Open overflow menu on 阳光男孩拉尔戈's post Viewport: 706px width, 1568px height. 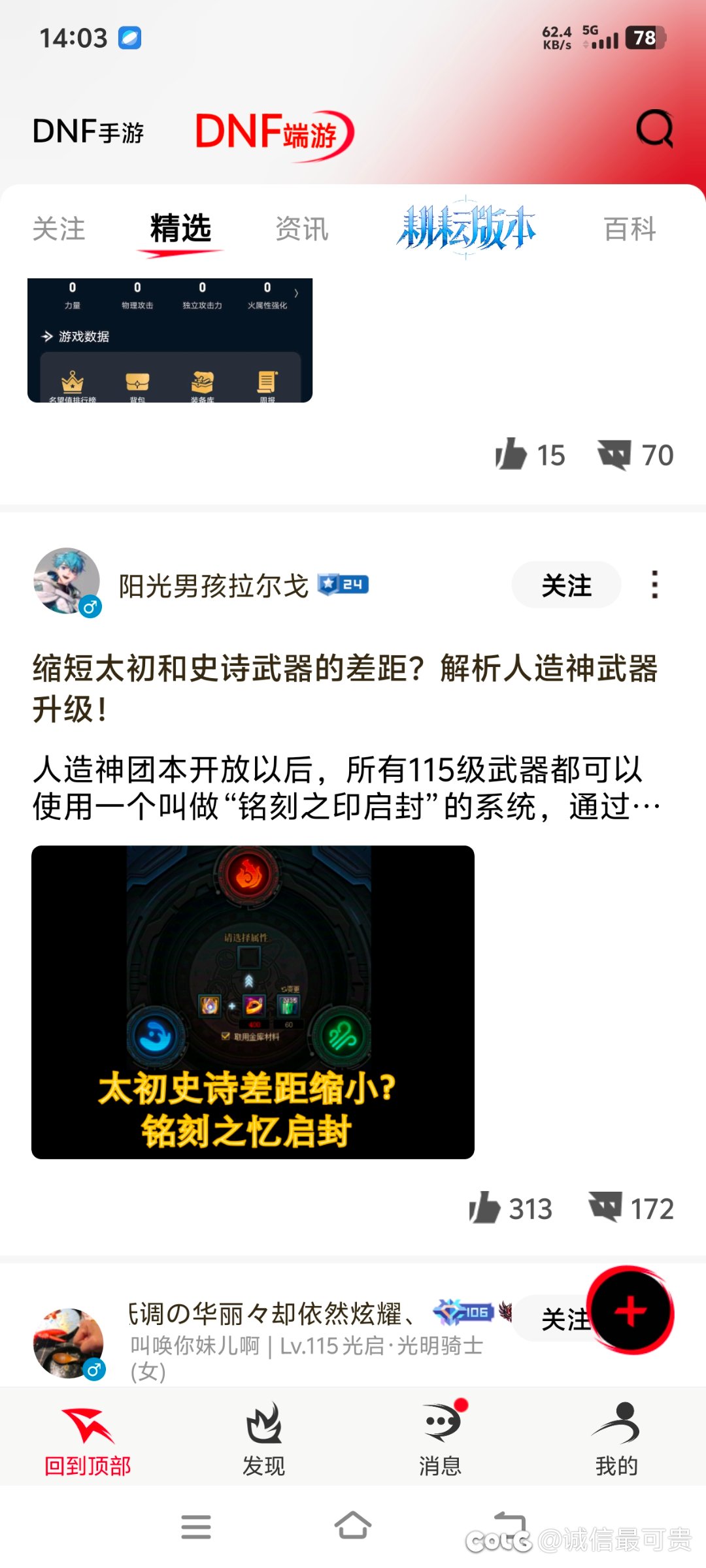tap(654, 585)
